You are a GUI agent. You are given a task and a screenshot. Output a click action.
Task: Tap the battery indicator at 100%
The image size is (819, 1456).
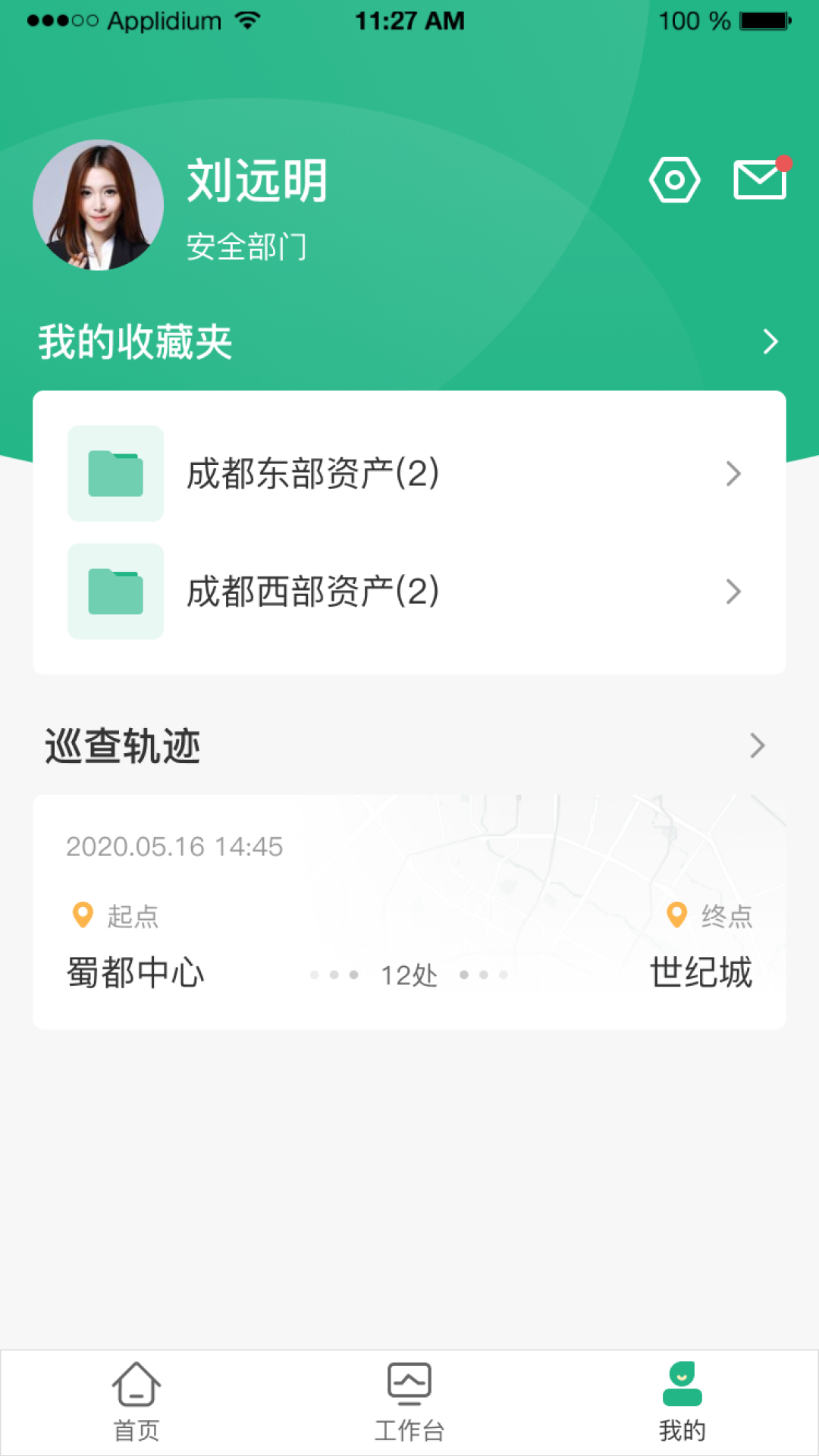click(x=762, y=20)
